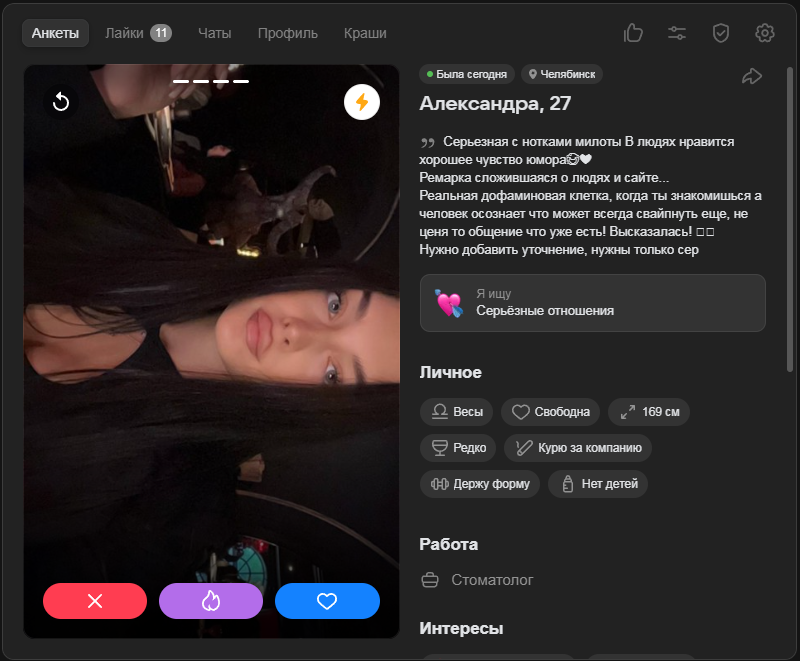Switch to the Краши tab
The width and height of the screenshot is (800, 661).
[x=365, y=33]
